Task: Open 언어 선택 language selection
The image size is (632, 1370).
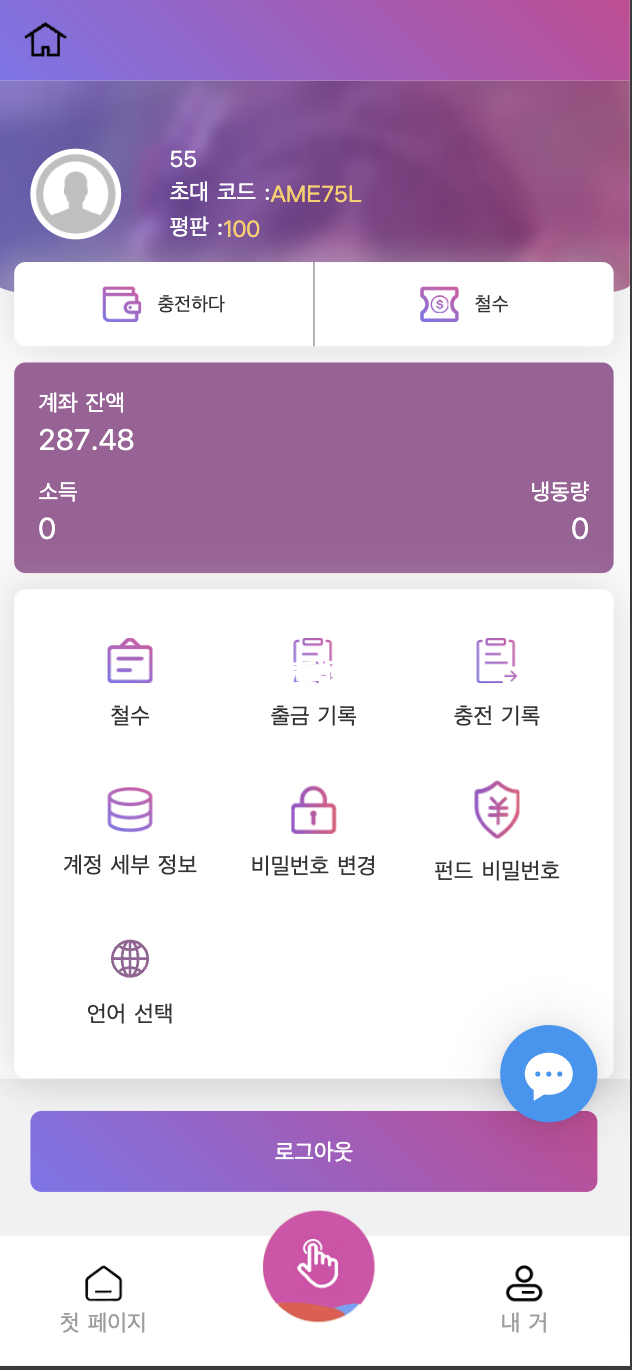Action: [130, 982]
